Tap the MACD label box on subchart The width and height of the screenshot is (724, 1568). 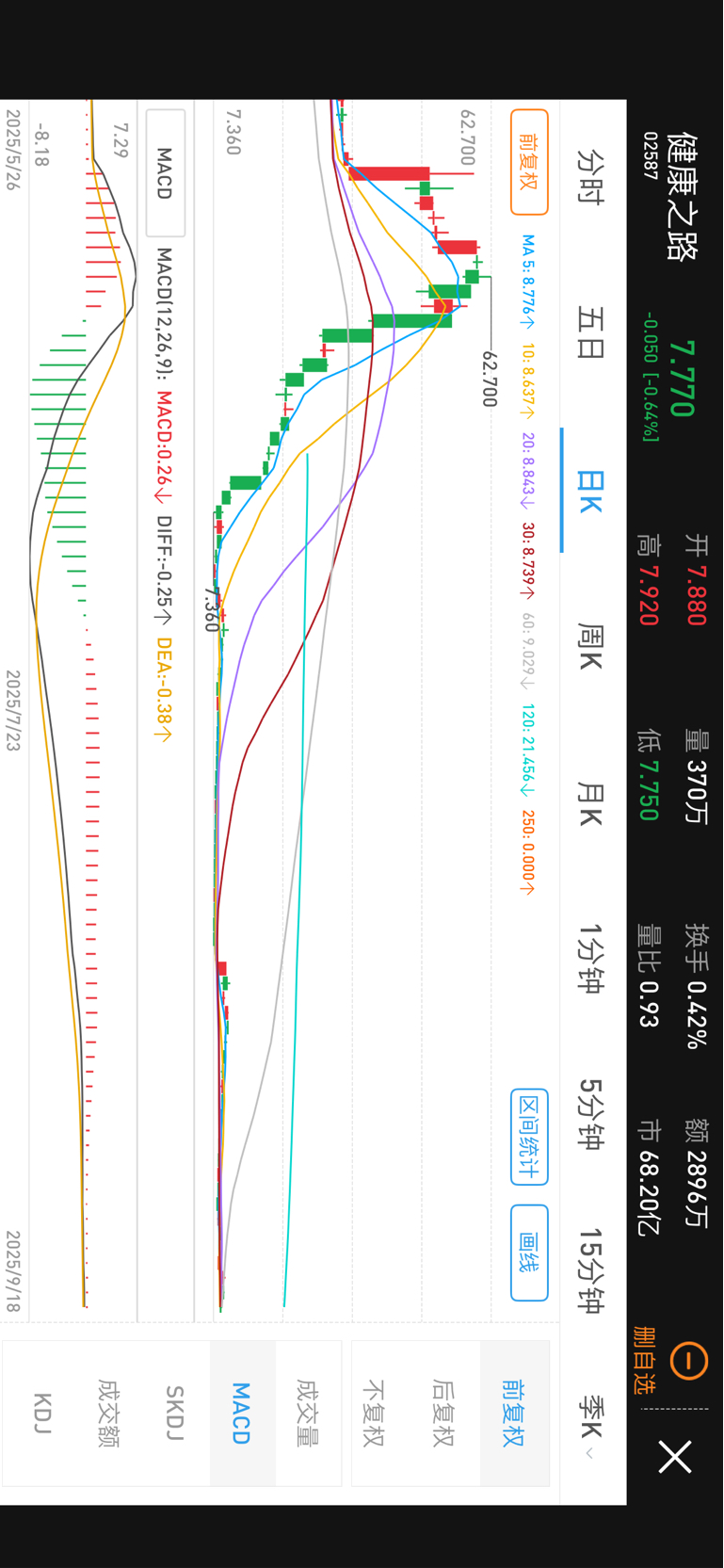[x=165, y=173]
